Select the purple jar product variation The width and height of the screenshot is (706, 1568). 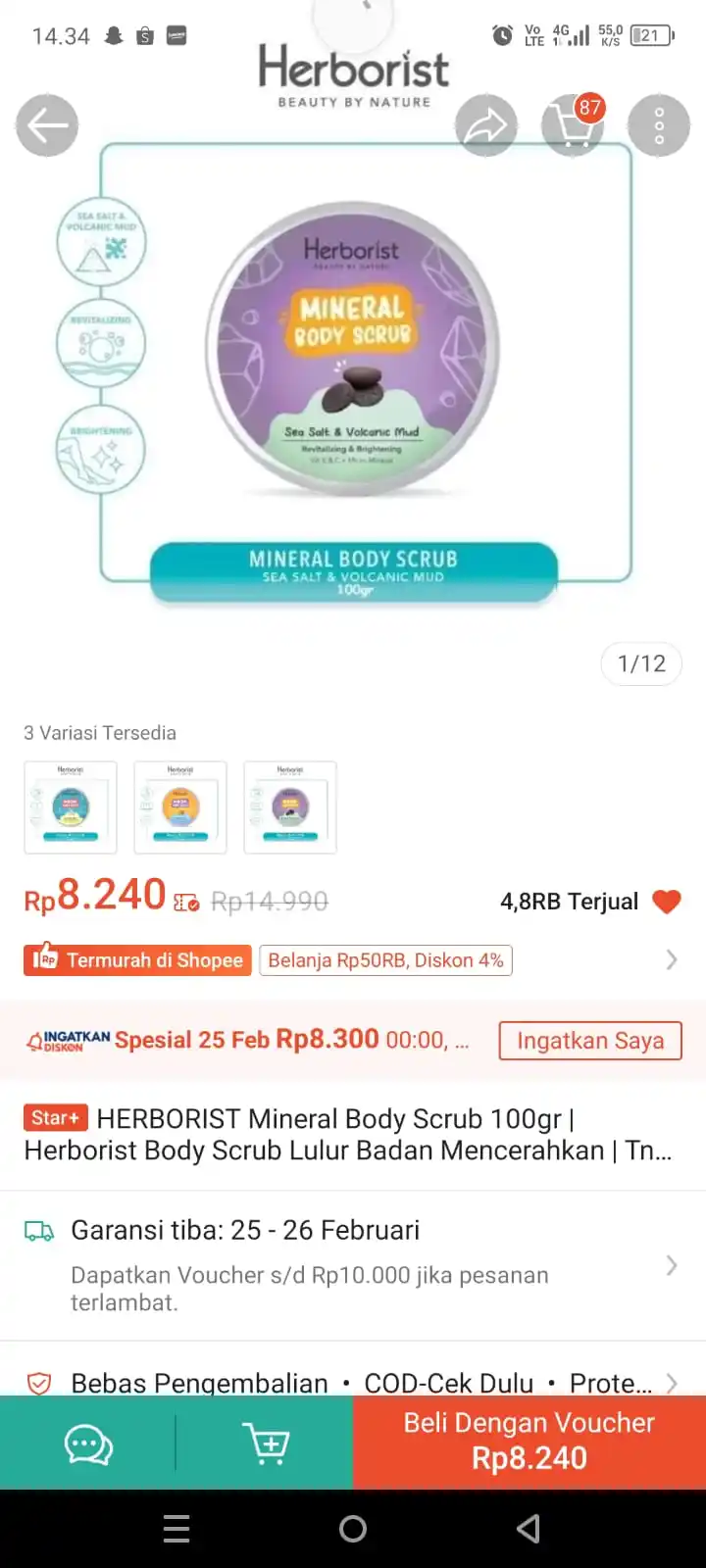pos(290,807)
